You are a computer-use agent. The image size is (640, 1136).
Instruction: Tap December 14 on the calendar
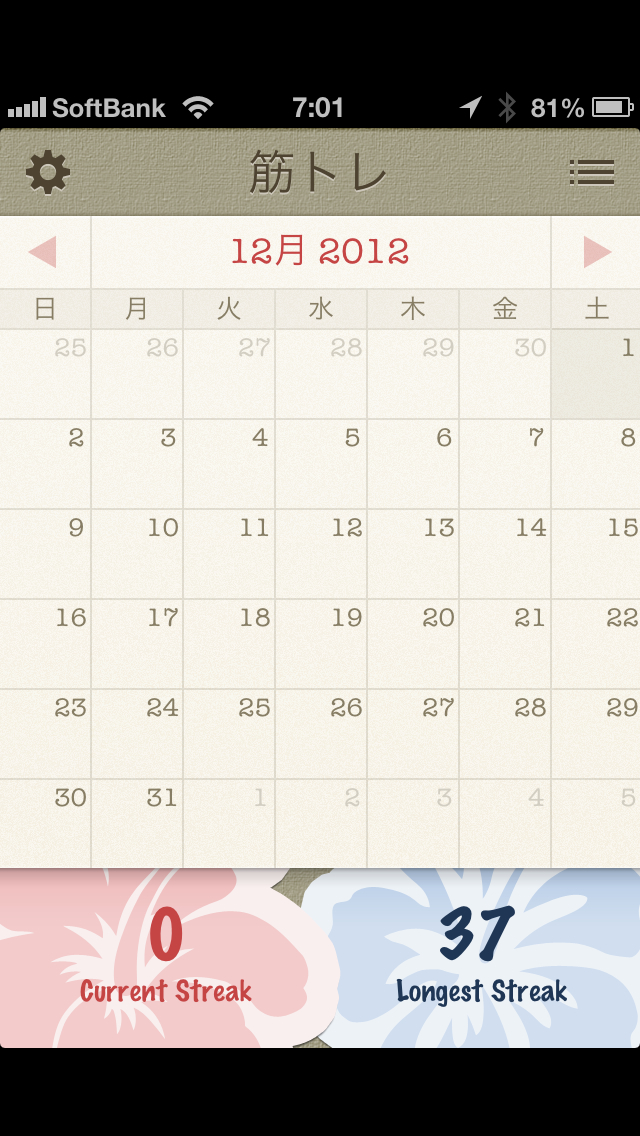(x=505, y=554)
